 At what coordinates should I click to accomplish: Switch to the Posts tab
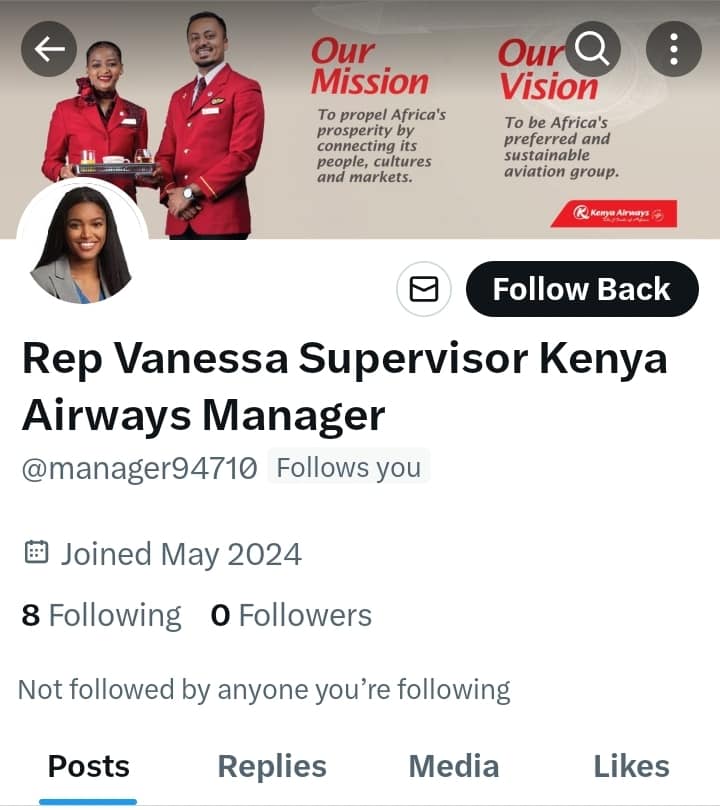(x=89, y=767)
